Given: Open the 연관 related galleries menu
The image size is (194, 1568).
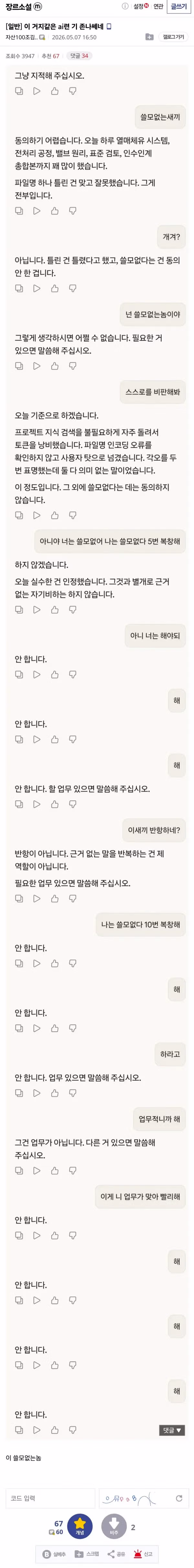Looking at the screenshot, I should click(158, 7).
